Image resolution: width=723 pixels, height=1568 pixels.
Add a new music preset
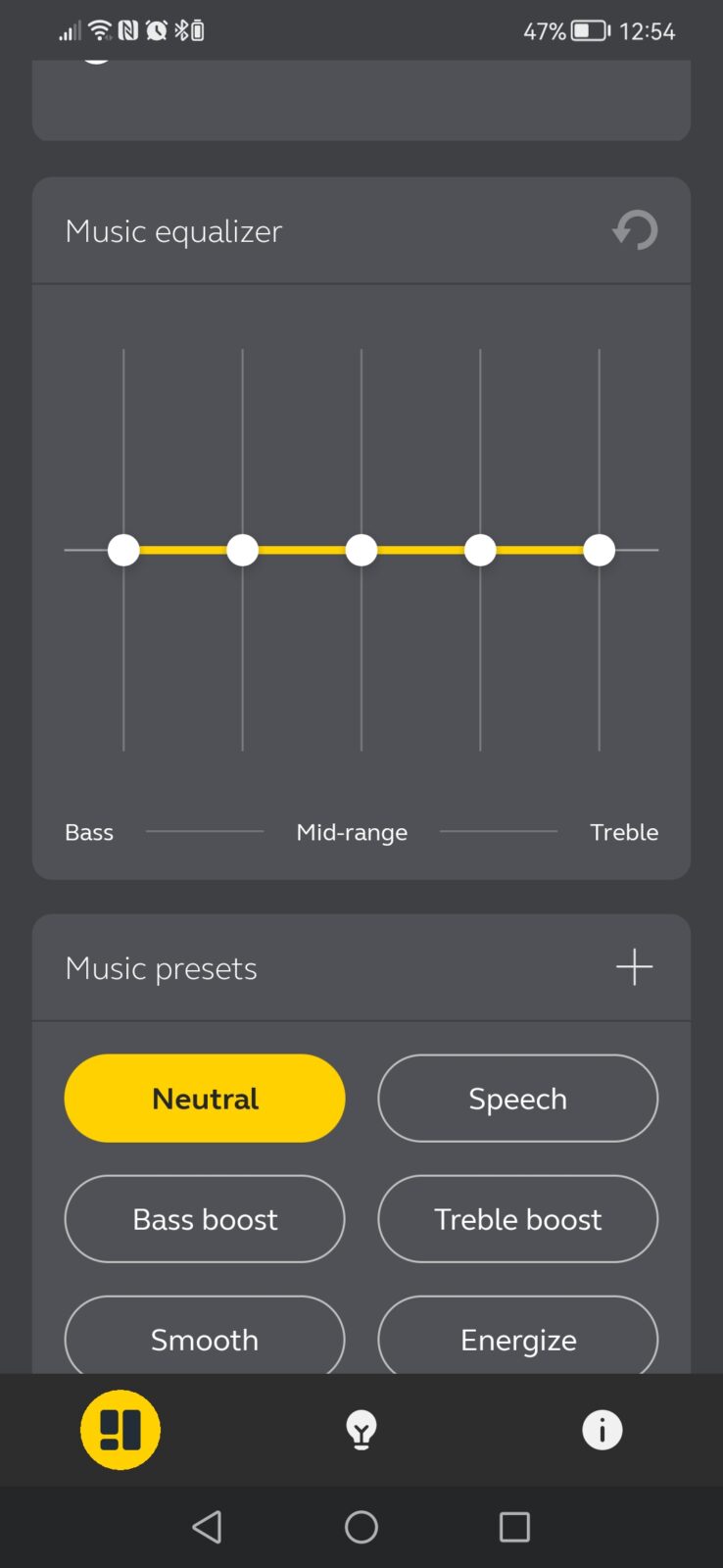pos(634,967)
